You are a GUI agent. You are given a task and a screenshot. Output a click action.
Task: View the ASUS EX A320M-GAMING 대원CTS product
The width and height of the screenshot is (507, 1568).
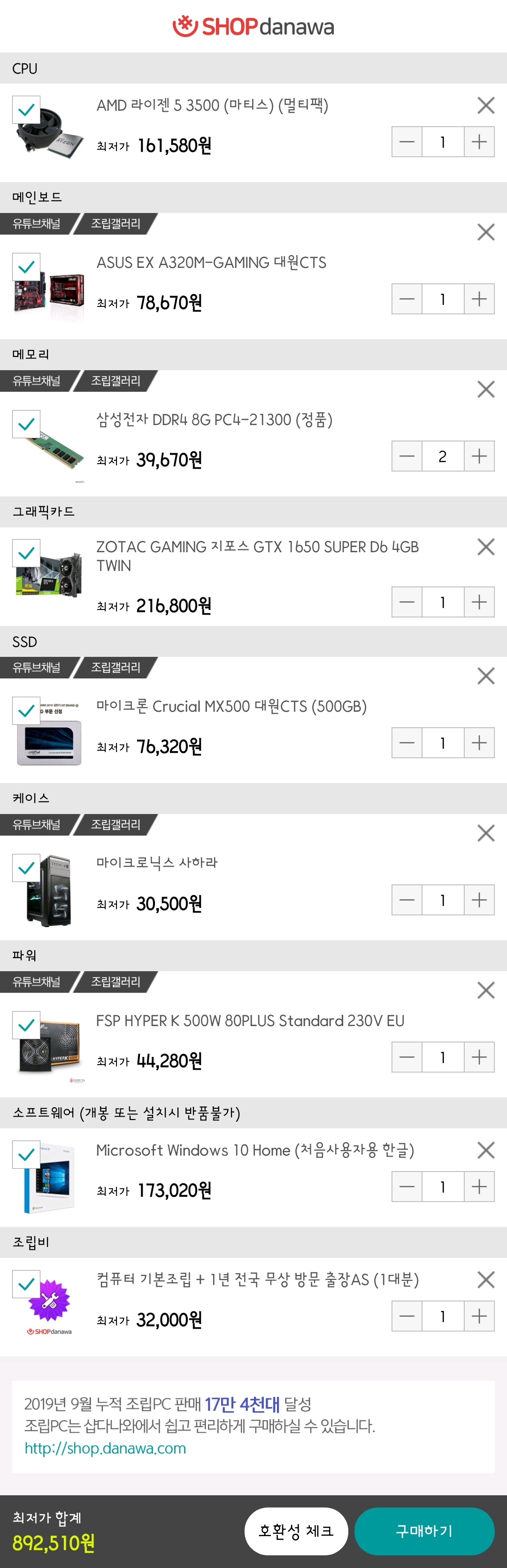click(211, 262)
